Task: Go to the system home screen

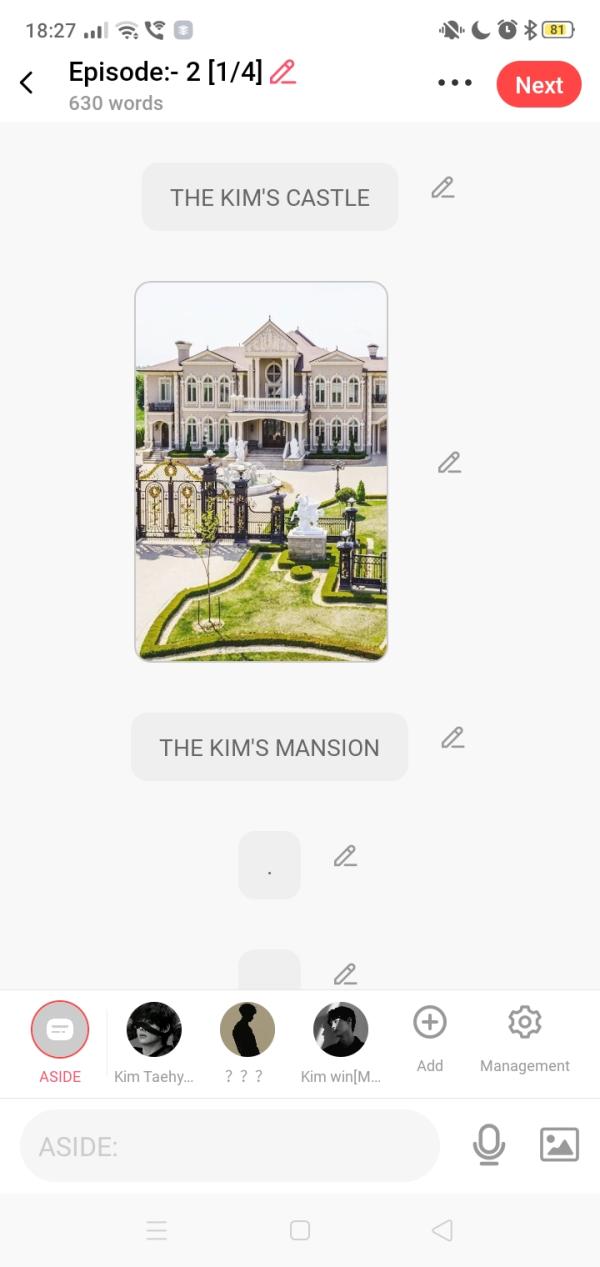Action: [300, 1230]
